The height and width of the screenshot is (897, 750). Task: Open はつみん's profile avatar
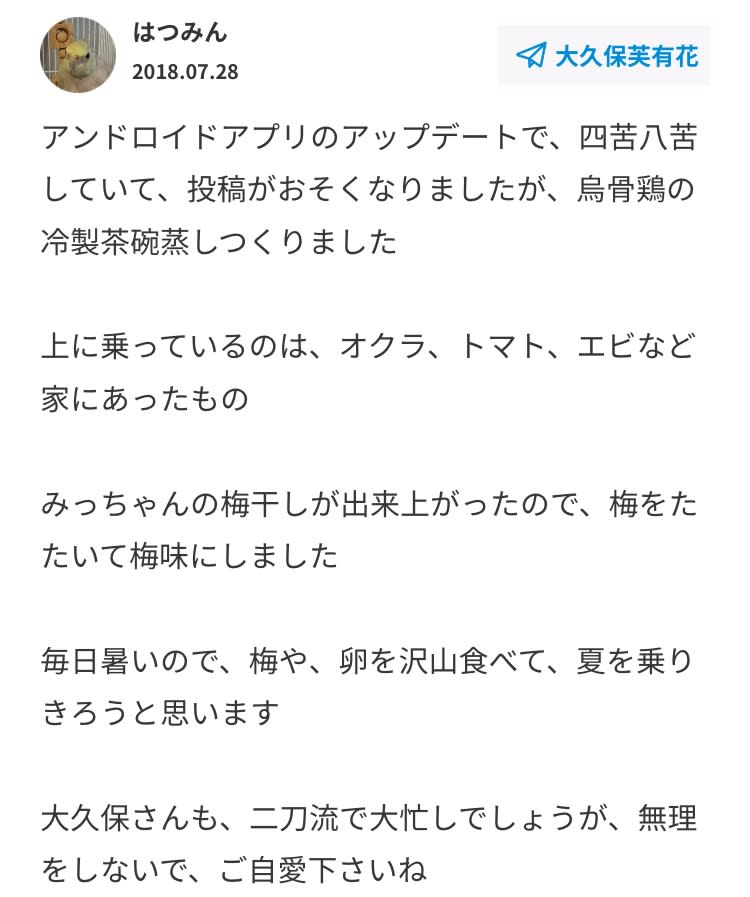tap(77, 55)
